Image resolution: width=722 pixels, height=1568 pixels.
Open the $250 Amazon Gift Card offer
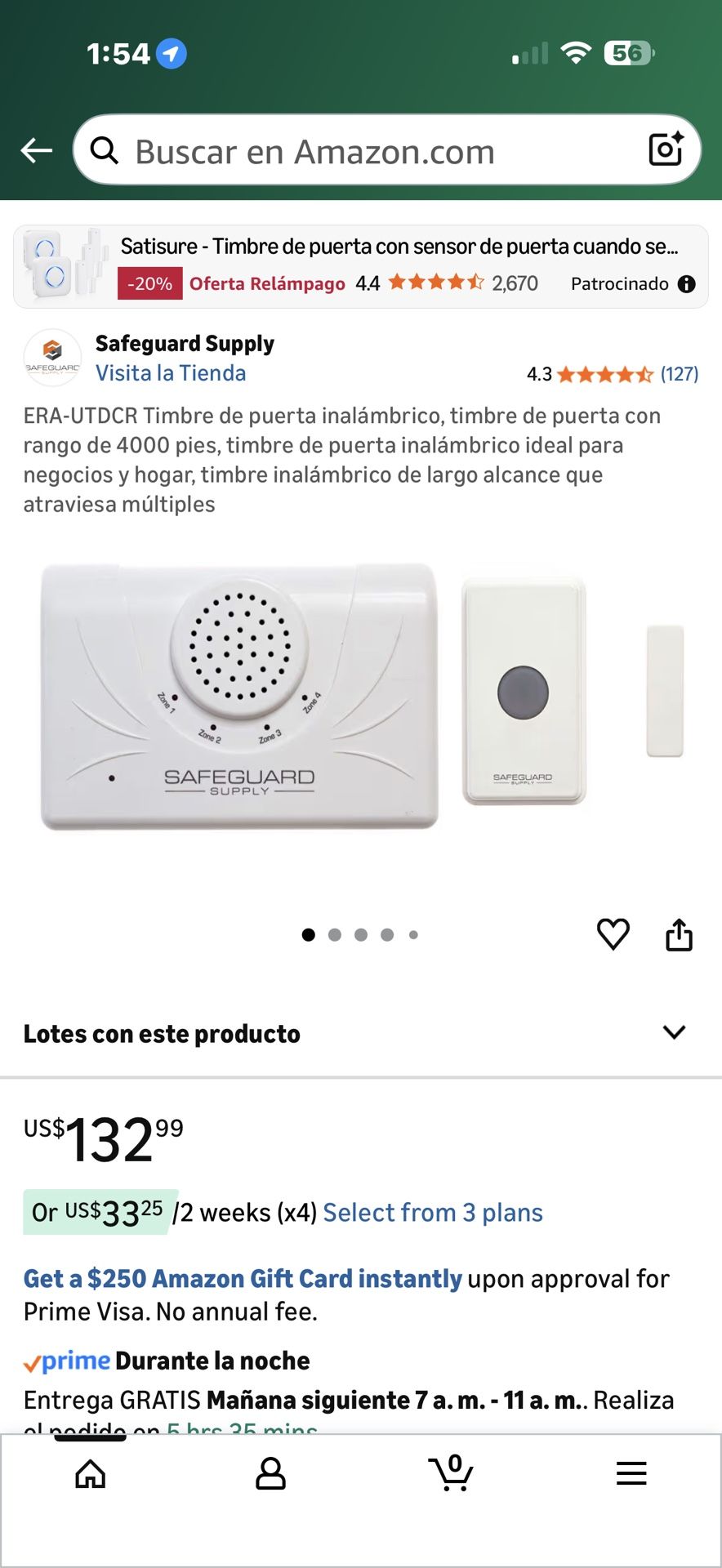click(243, 1279)
